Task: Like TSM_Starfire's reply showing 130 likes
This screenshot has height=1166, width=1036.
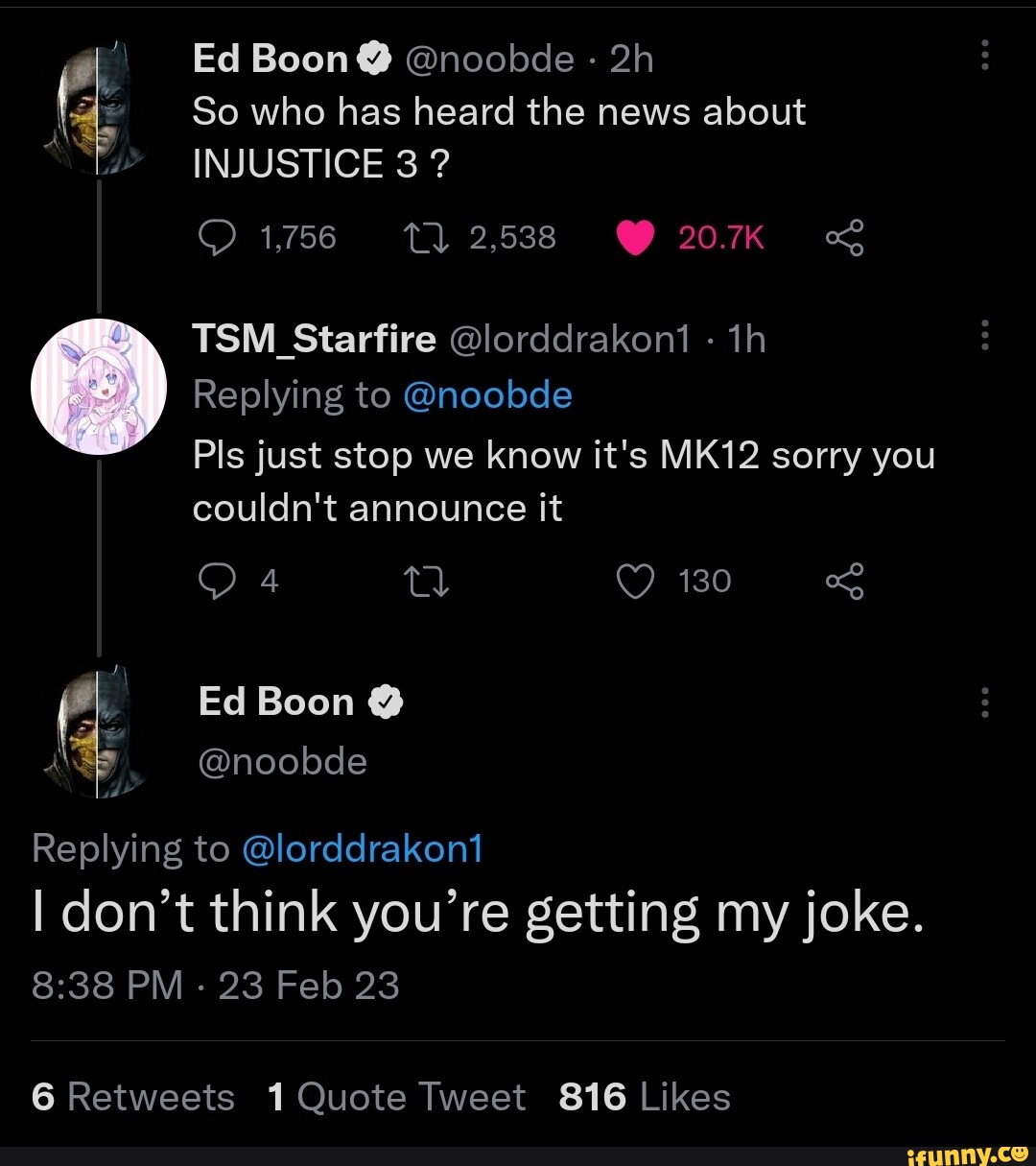Action: (x=635, y=580)
